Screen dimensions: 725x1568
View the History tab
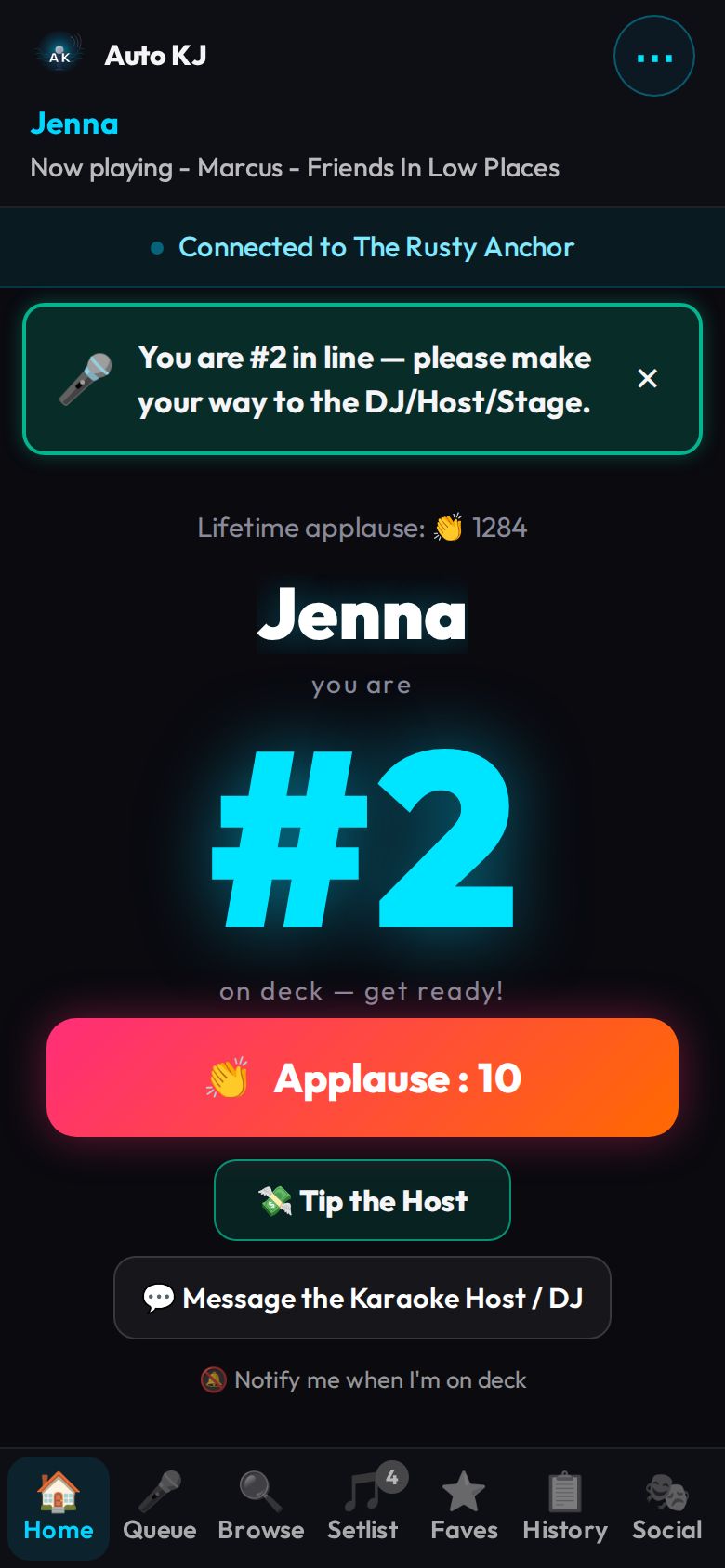coord(565,1507)
